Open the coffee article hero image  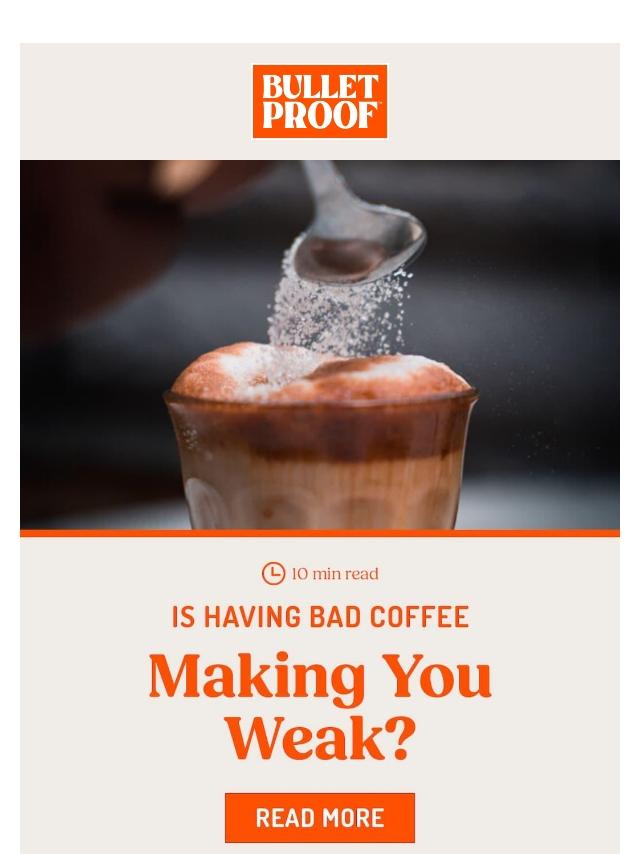click(319, 345)
